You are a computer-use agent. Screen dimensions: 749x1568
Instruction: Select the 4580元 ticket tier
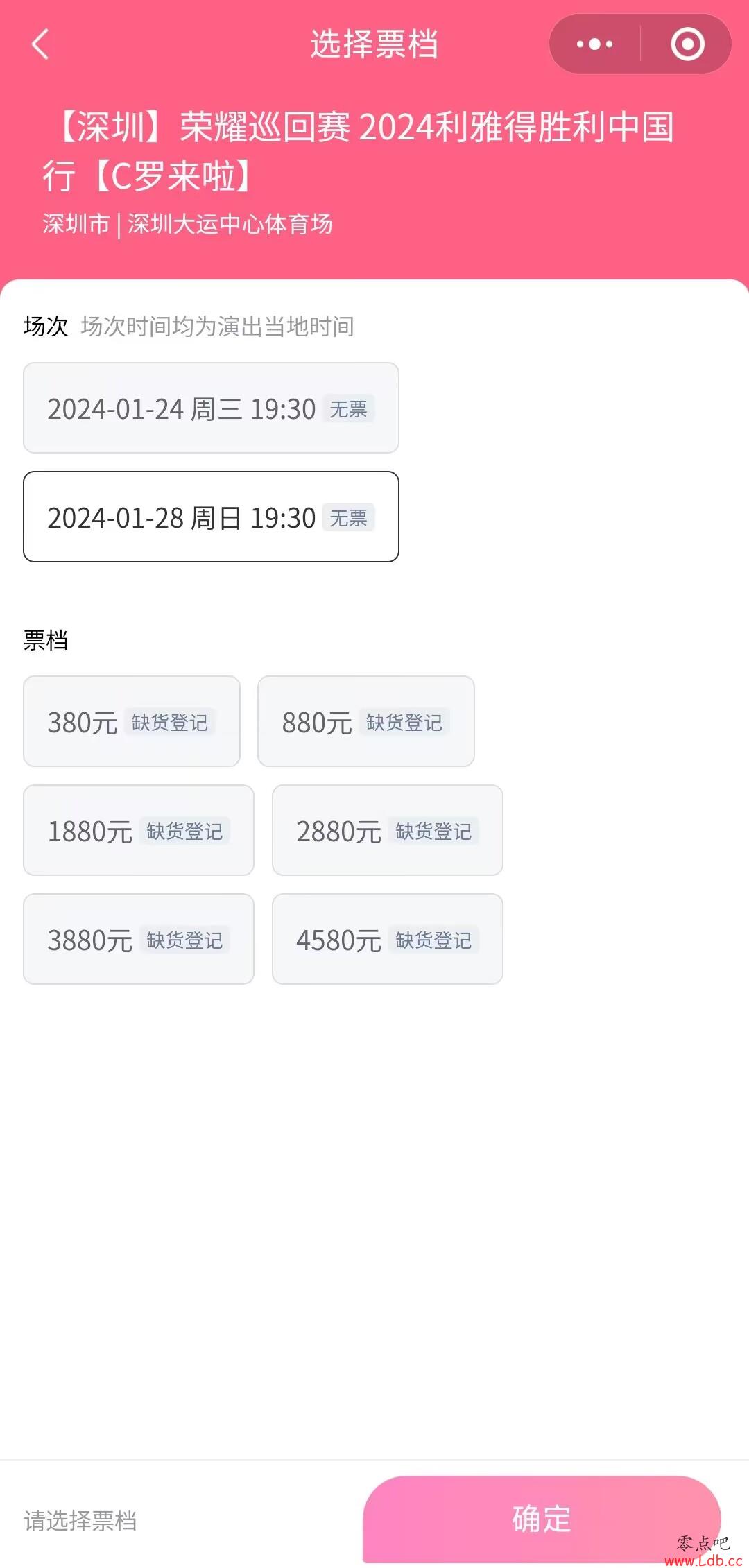[388, 939]
